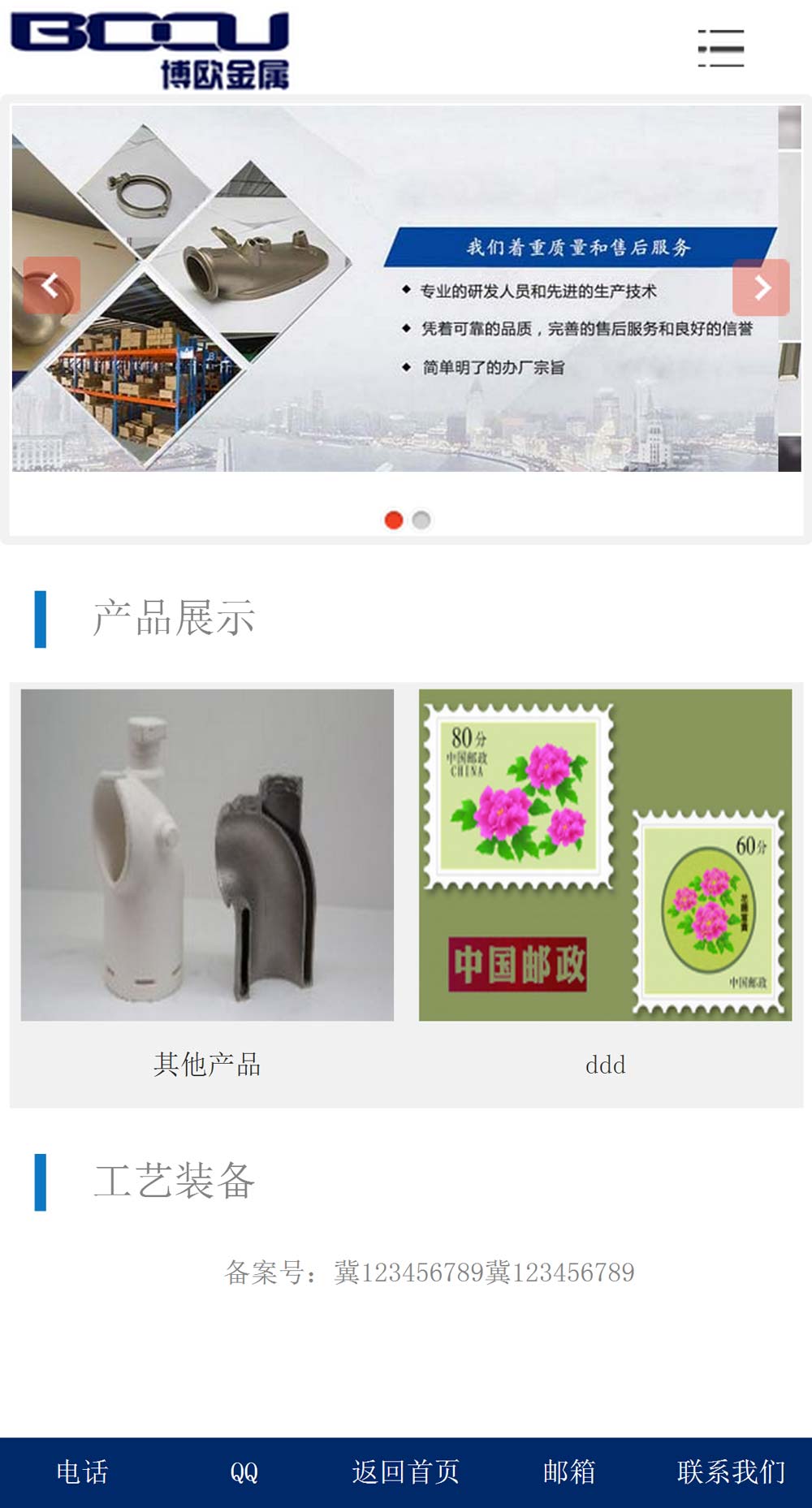
Task: Advance to the next banner slide
Action: coord(761,287)
